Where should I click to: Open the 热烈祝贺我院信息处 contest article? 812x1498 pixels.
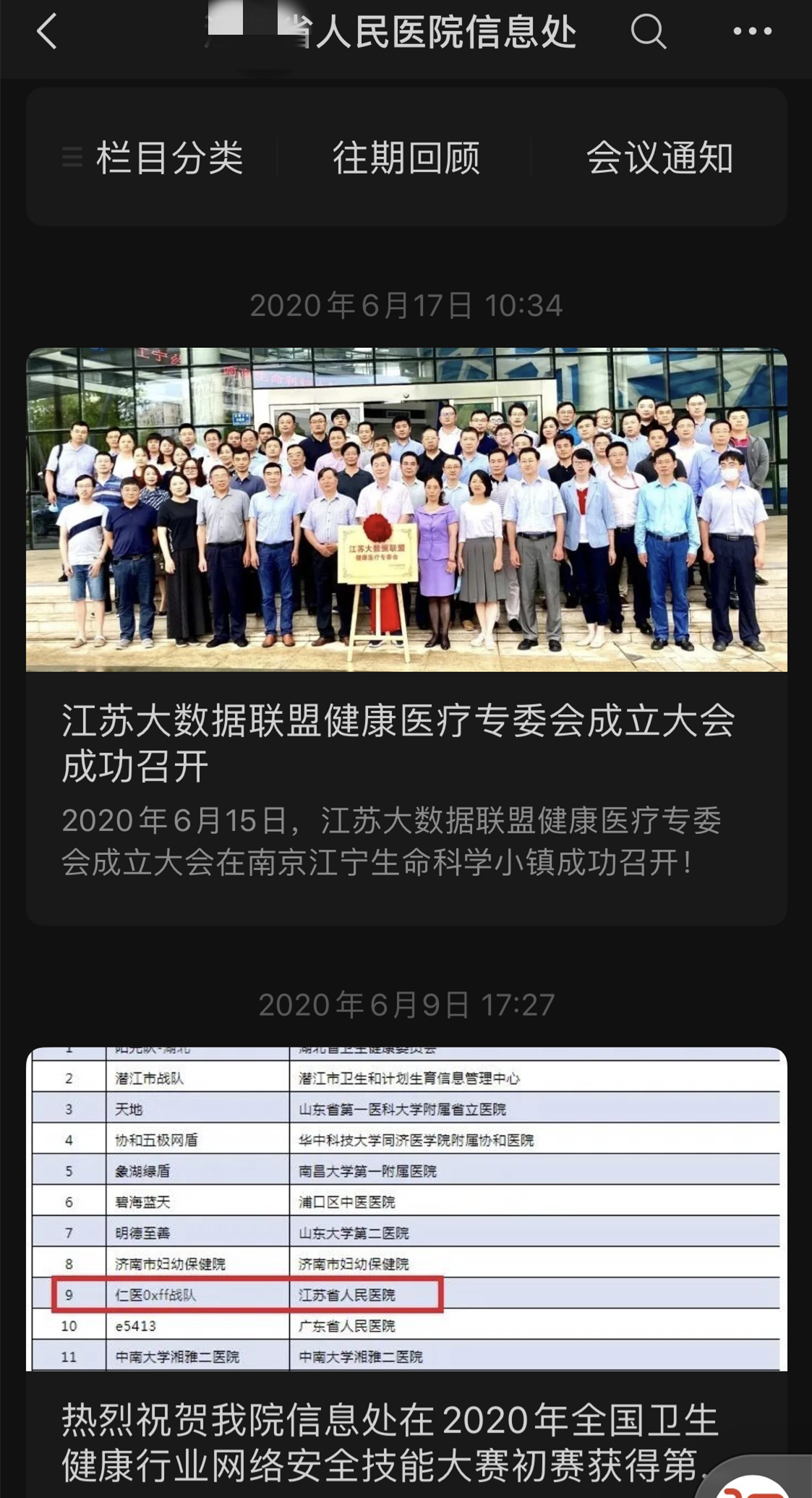(390, 1439)
